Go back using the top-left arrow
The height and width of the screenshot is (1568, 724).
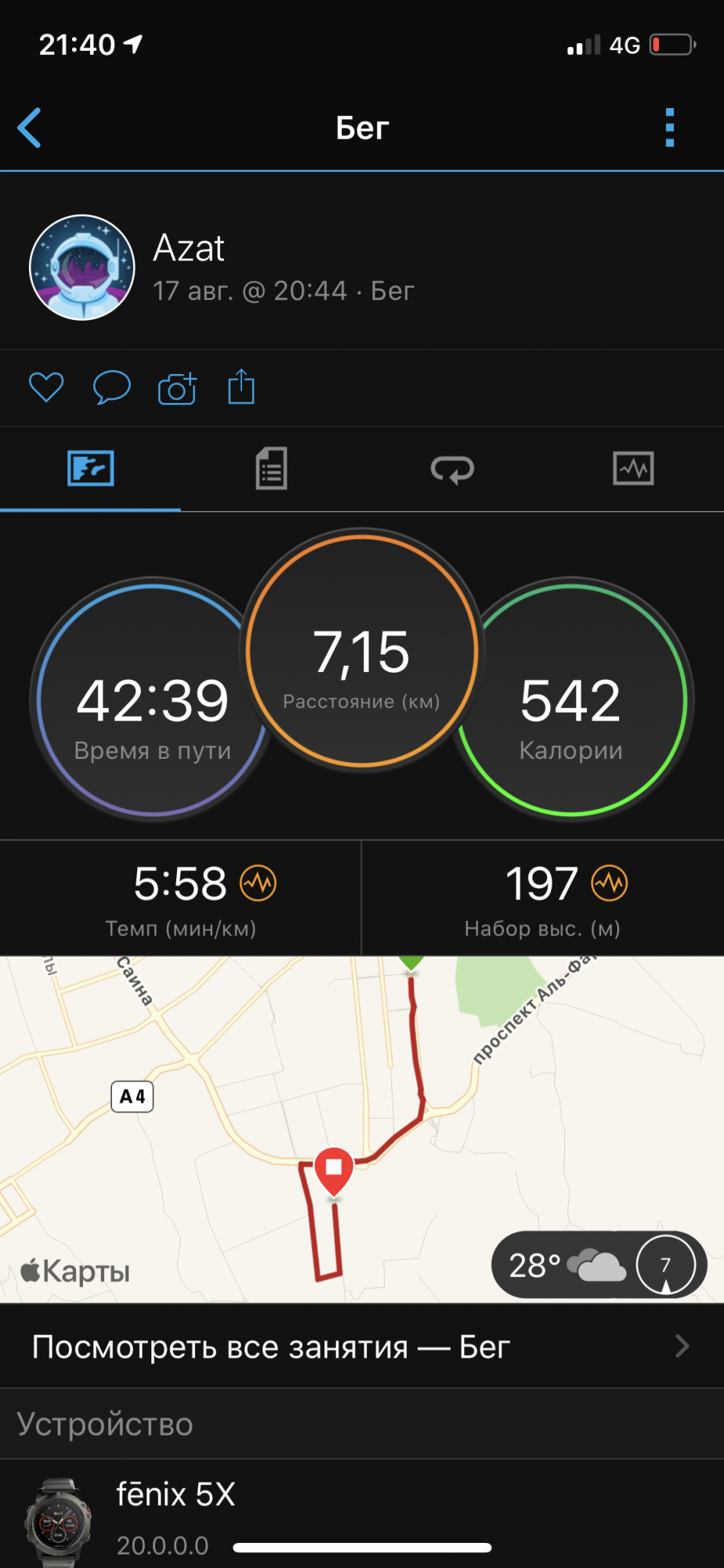tap(30, 128)
